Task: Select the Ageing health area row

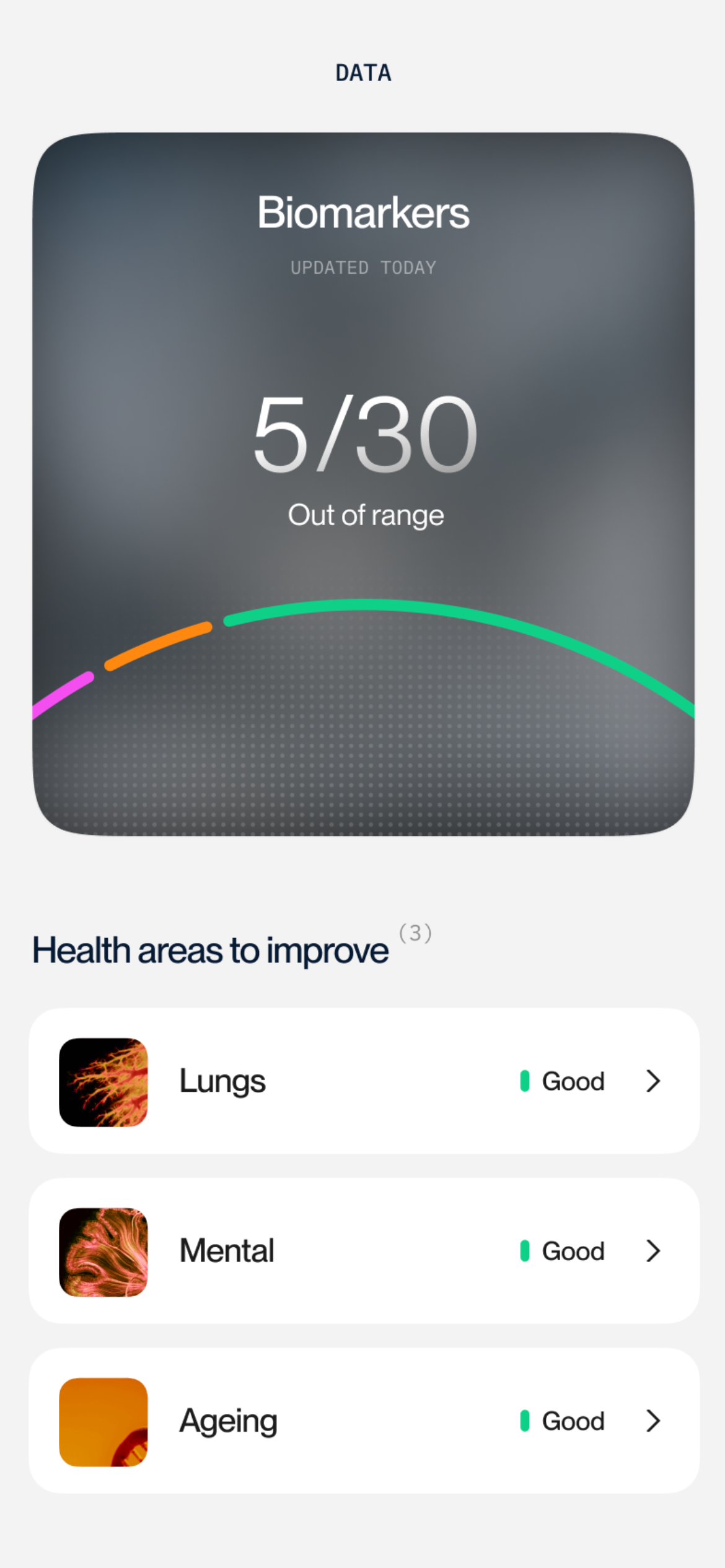Action: coord(364,1421)
